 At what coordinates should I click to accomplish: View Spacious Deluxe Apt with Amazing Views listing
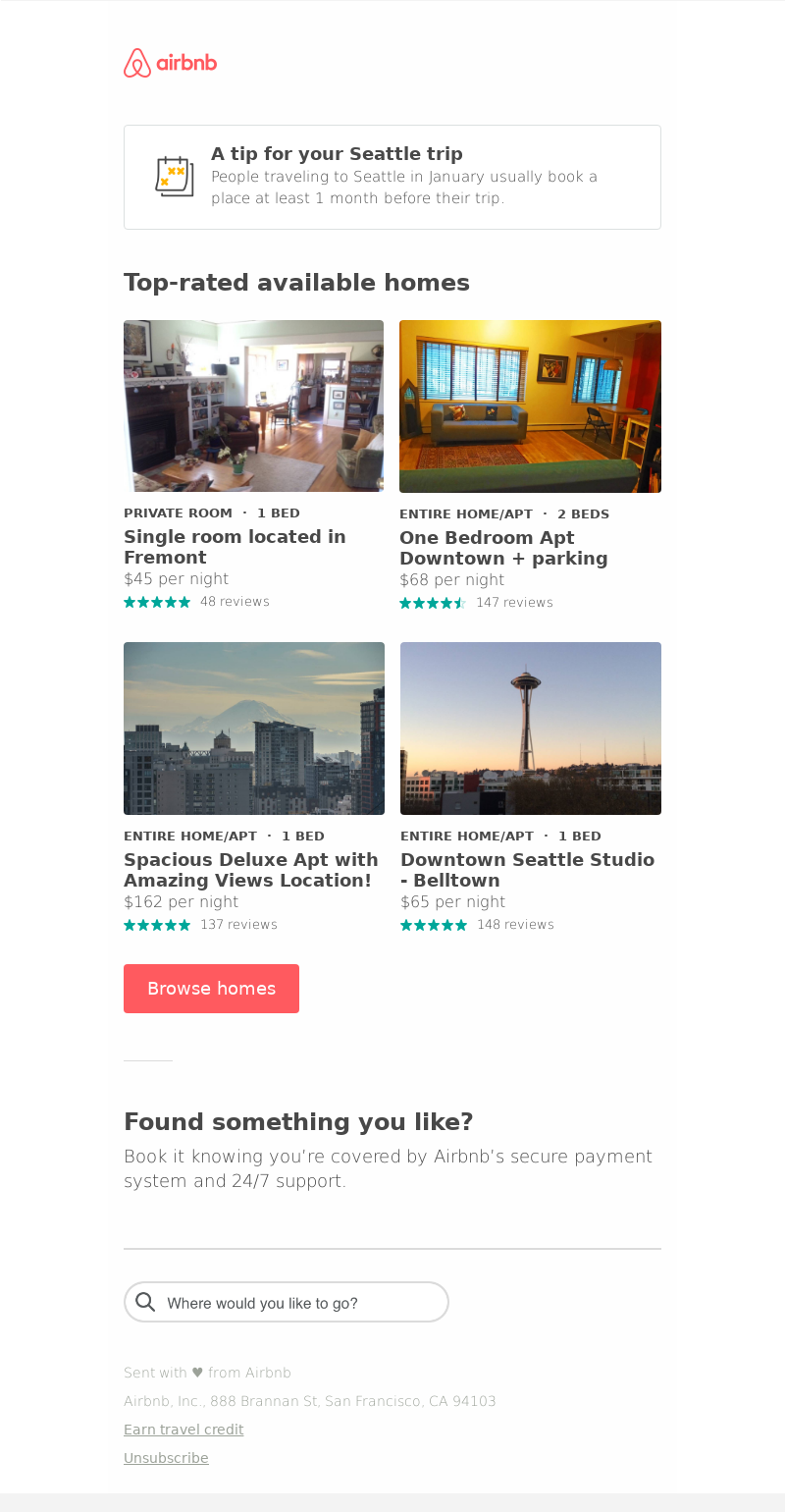(x=250, y=870)
